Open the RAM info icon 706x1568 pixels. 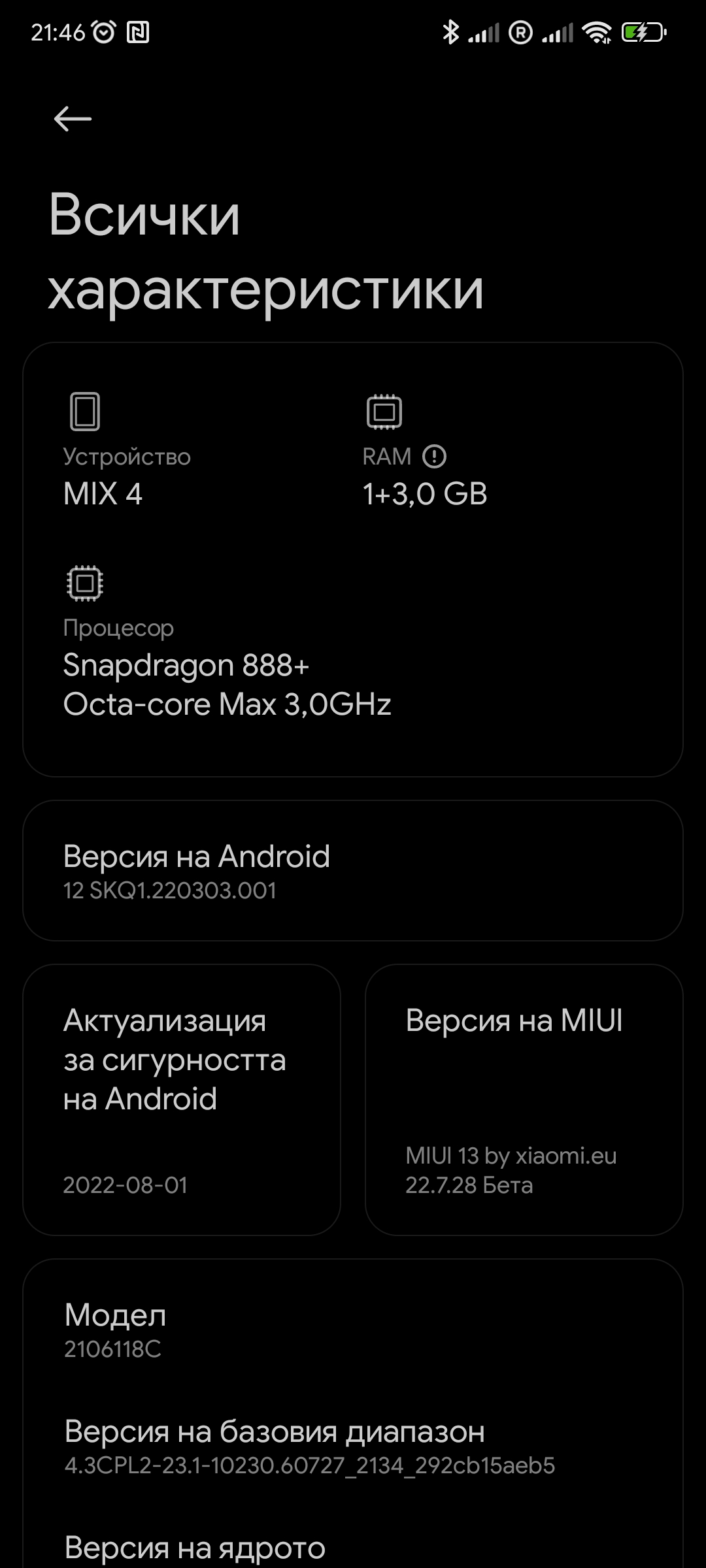pos(434,456)
